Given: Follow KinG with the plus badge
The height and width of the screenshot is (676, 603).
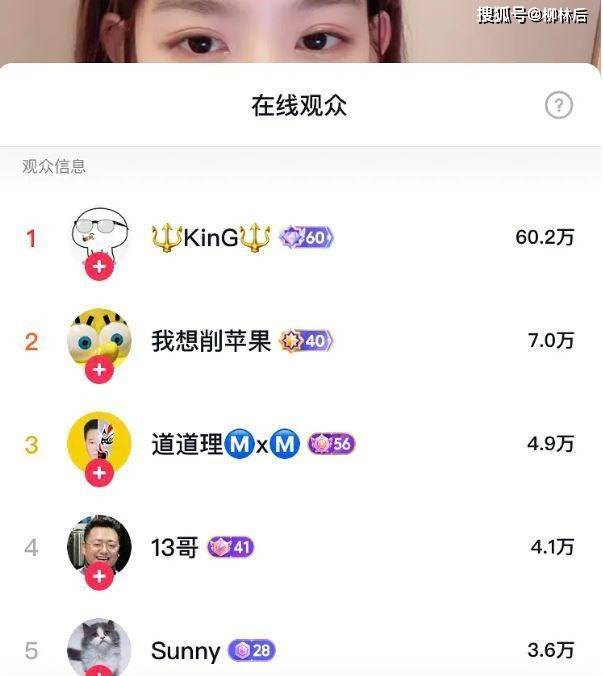Looking at the screenshot, I should (98, 267).
